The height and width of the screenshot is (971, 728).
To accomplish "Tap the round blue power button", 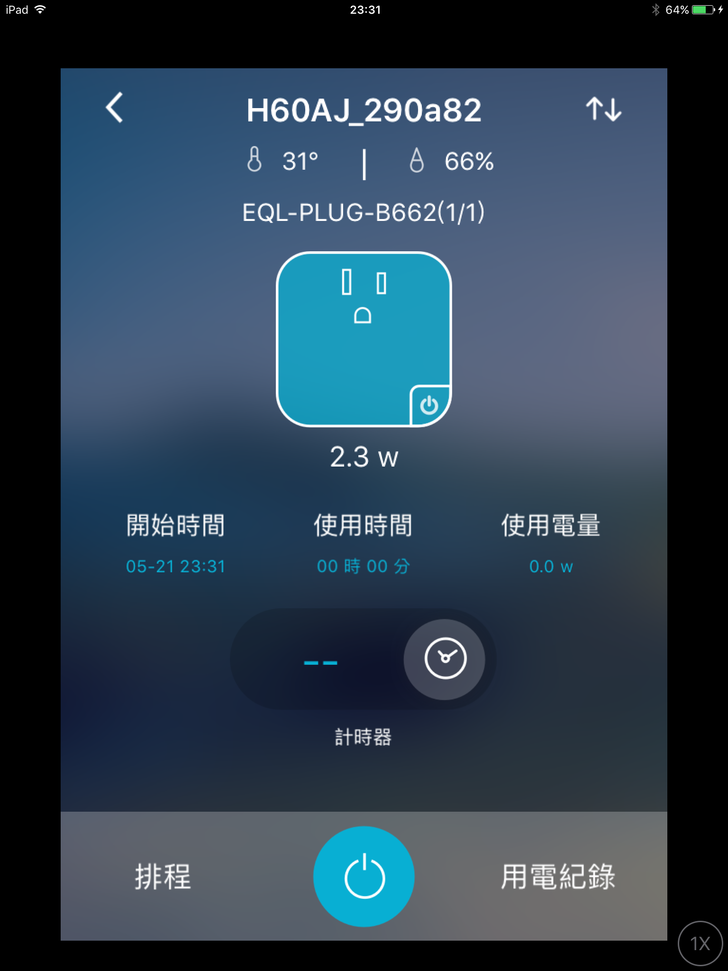I will click(x=363, y=876).
